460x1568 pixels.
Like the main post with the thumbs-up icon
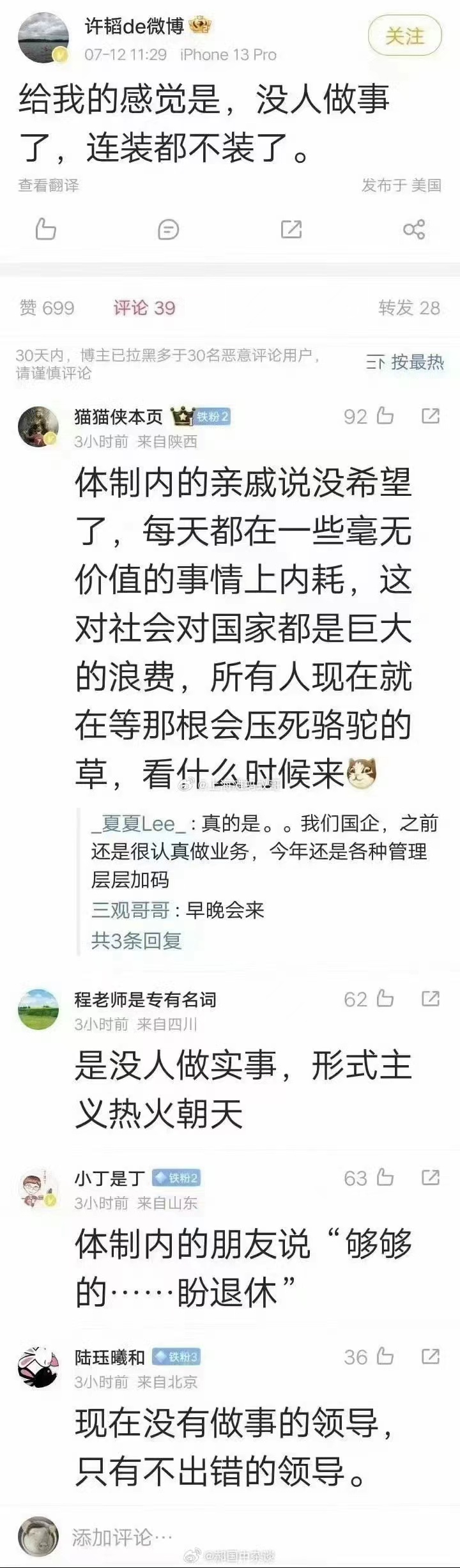(46, 229)
